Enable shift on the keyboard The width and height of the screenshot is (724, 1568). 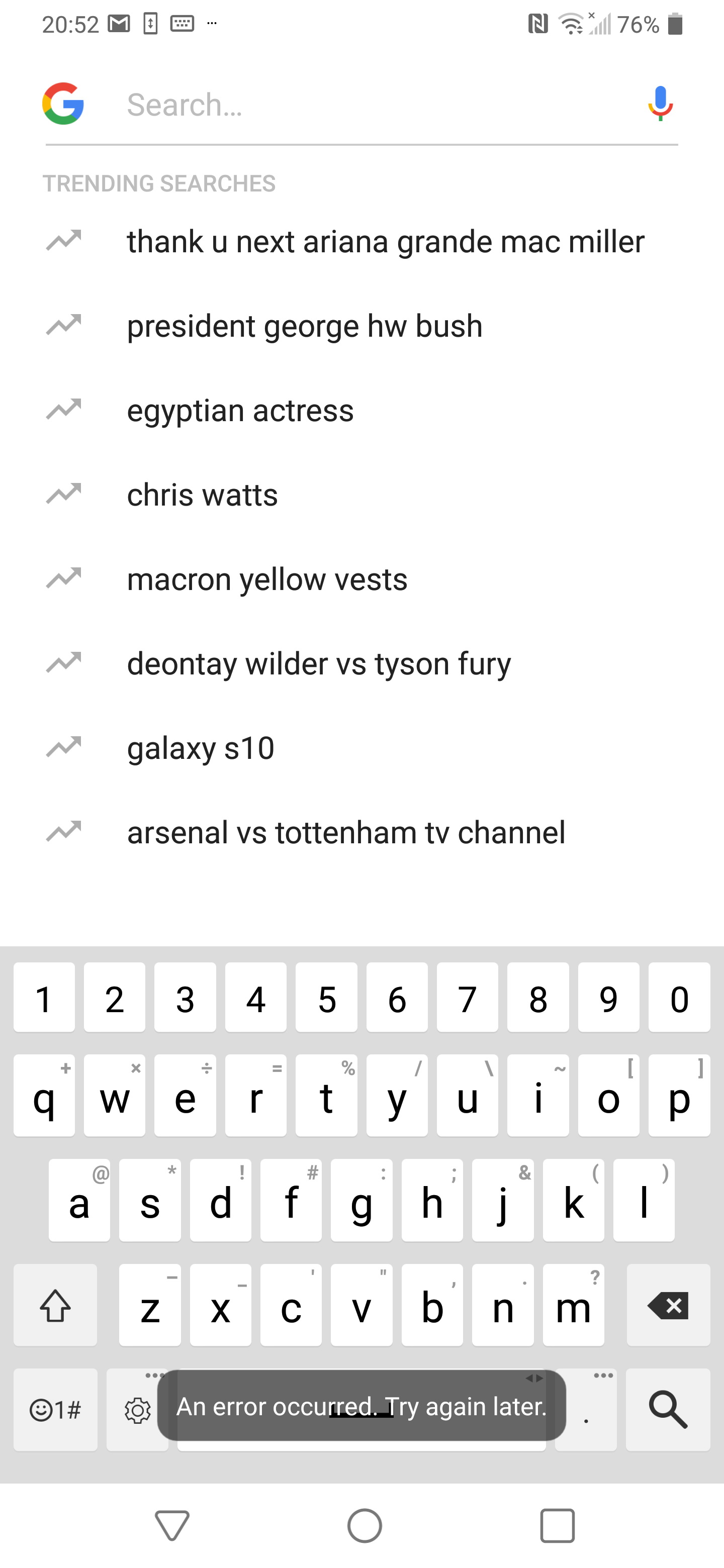55,1305
